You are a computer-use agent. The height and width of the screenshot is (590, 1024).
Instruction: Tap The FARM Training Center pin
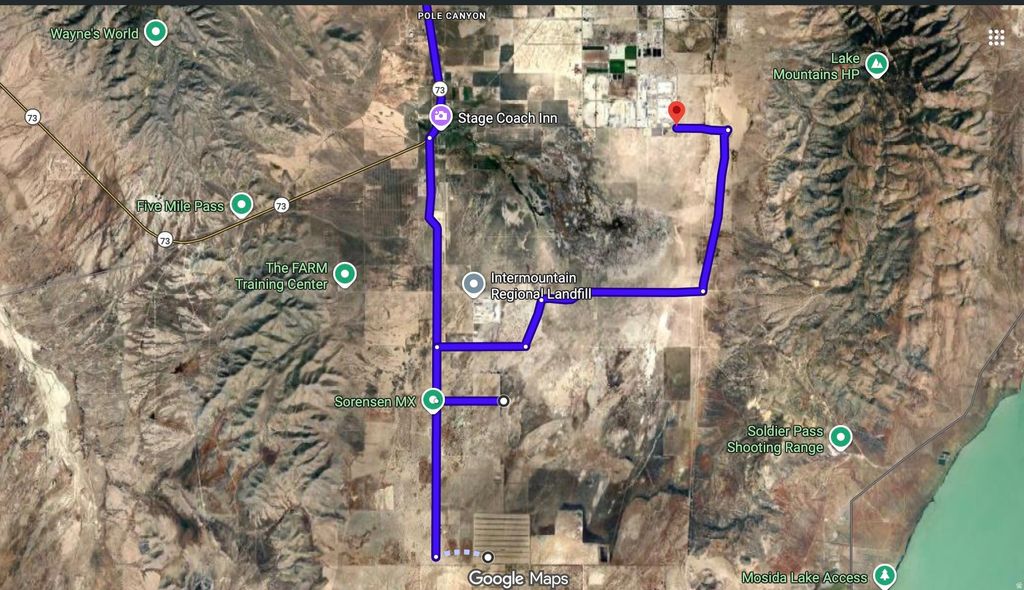pos(345,273)
